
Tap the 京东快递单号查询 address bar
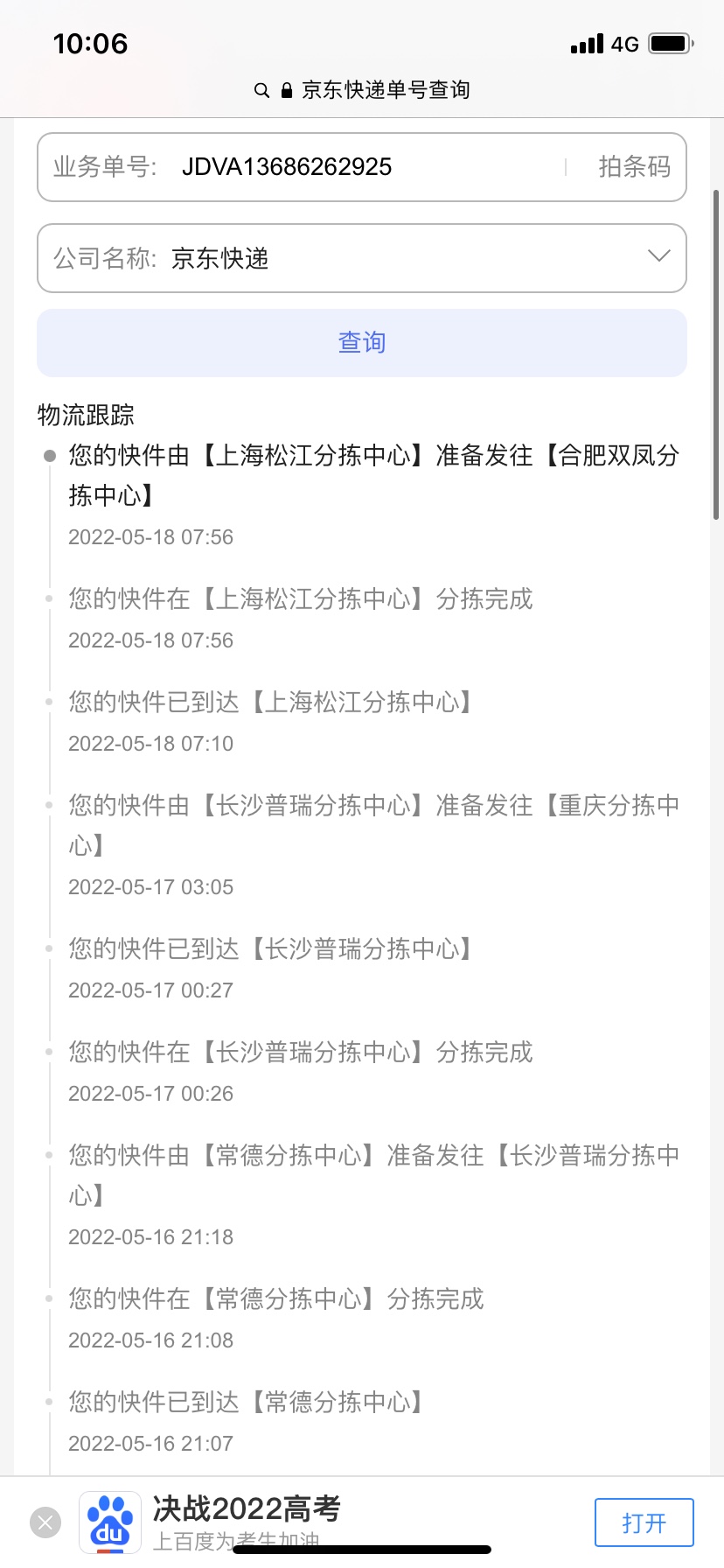coord(362,90)
